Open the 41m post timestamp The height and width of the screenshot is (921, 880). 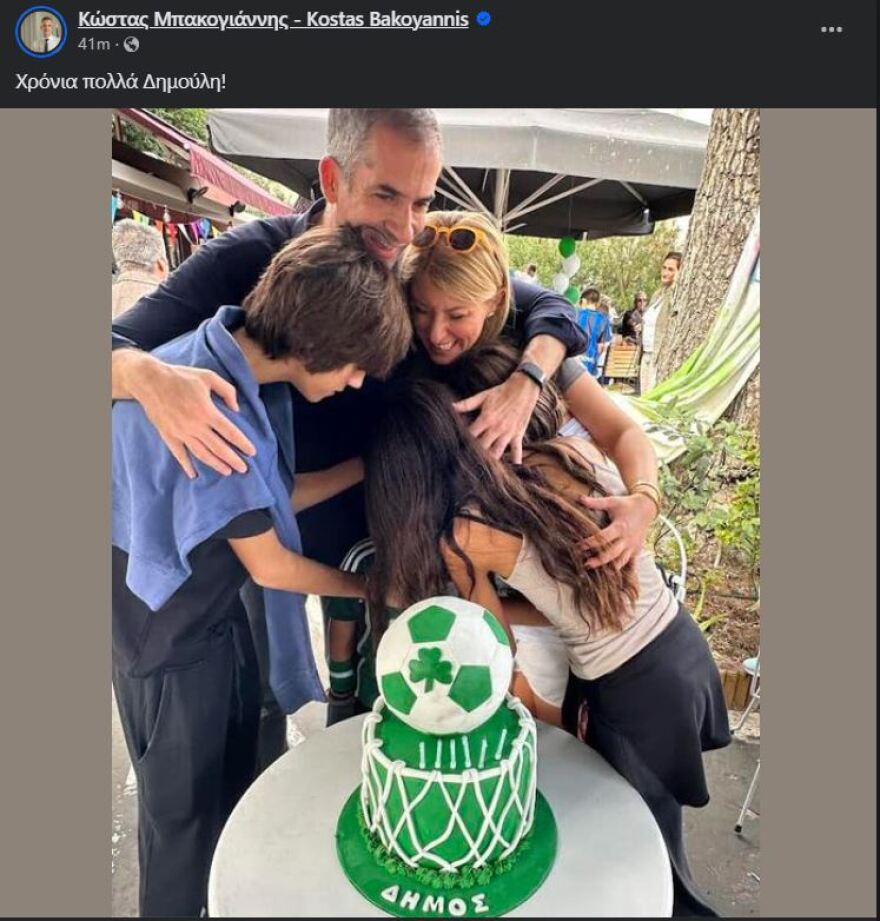tap(93, 44)
